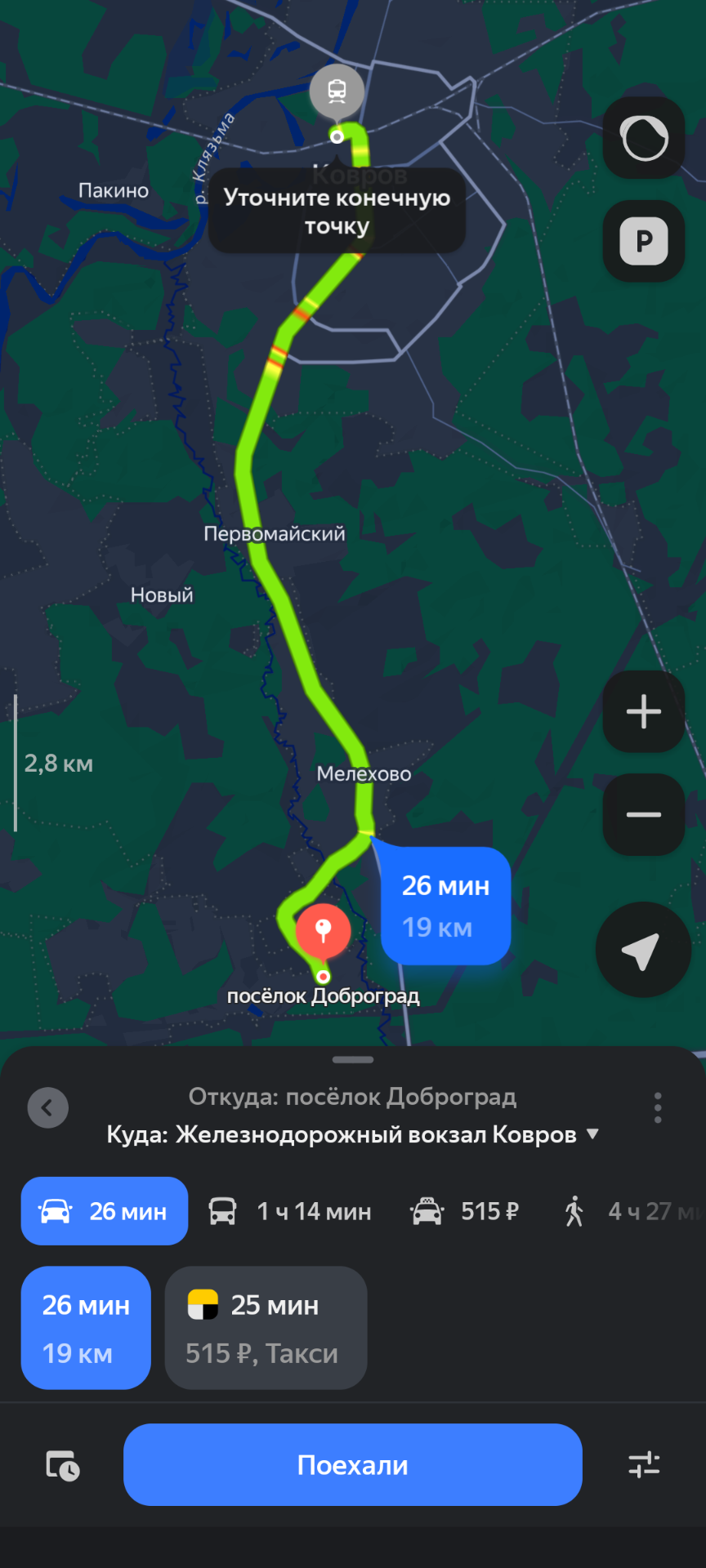Tap the 26 мин route balloon on map

[445, 906]
